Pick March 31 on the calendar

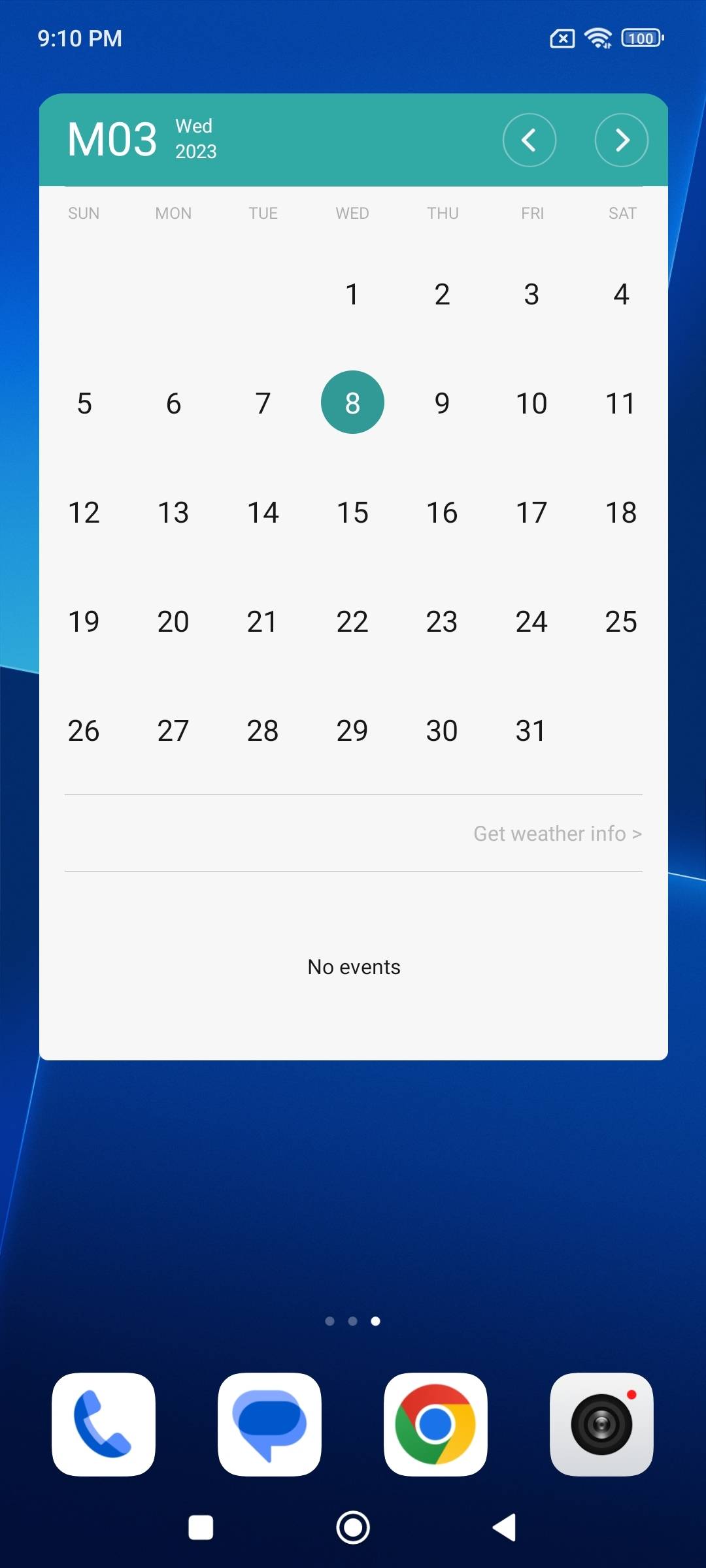click(531, 730)
